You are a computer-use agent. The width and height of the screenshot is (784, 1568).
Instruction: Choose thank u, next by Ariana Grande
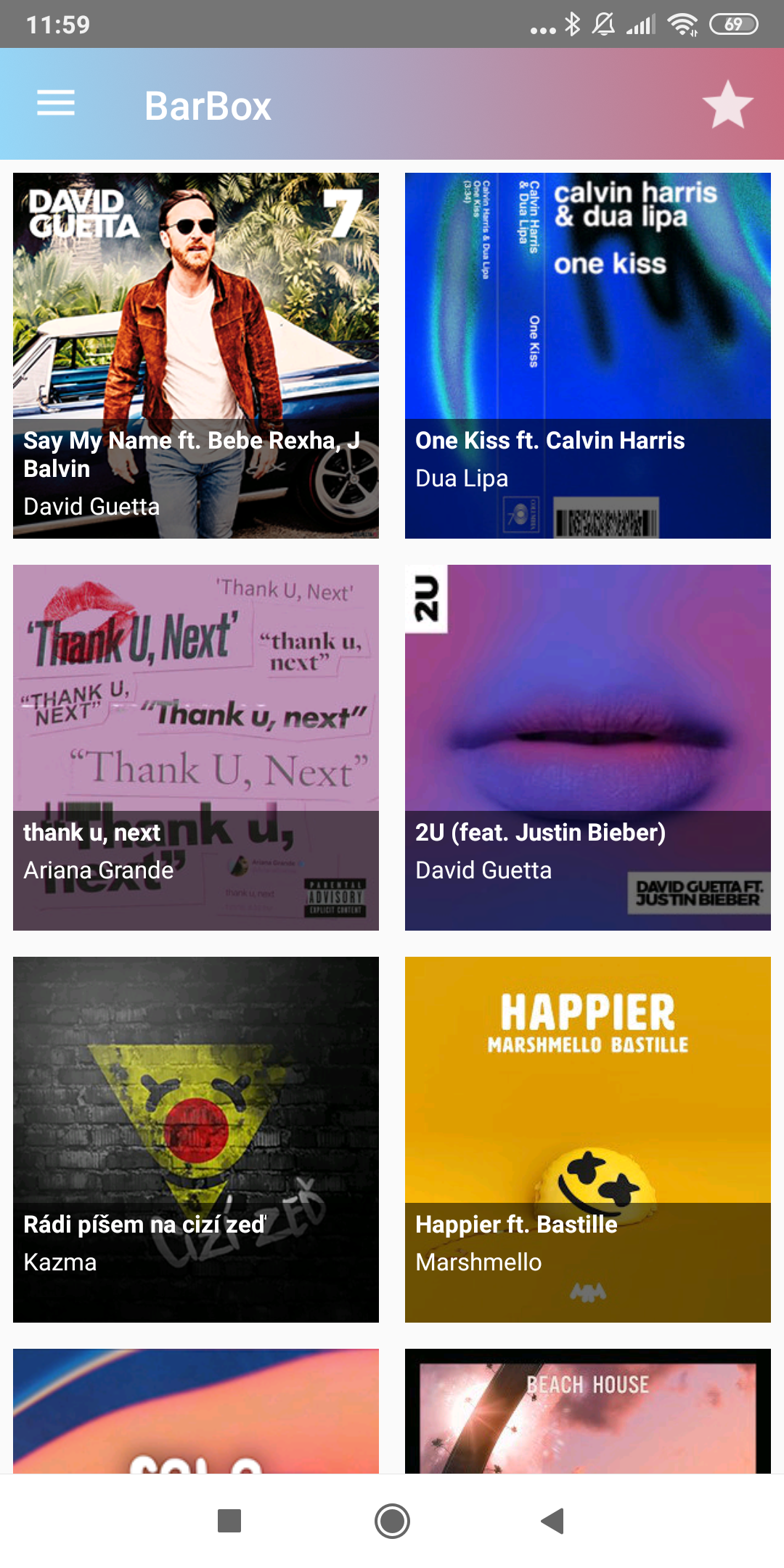coord(196,748)
